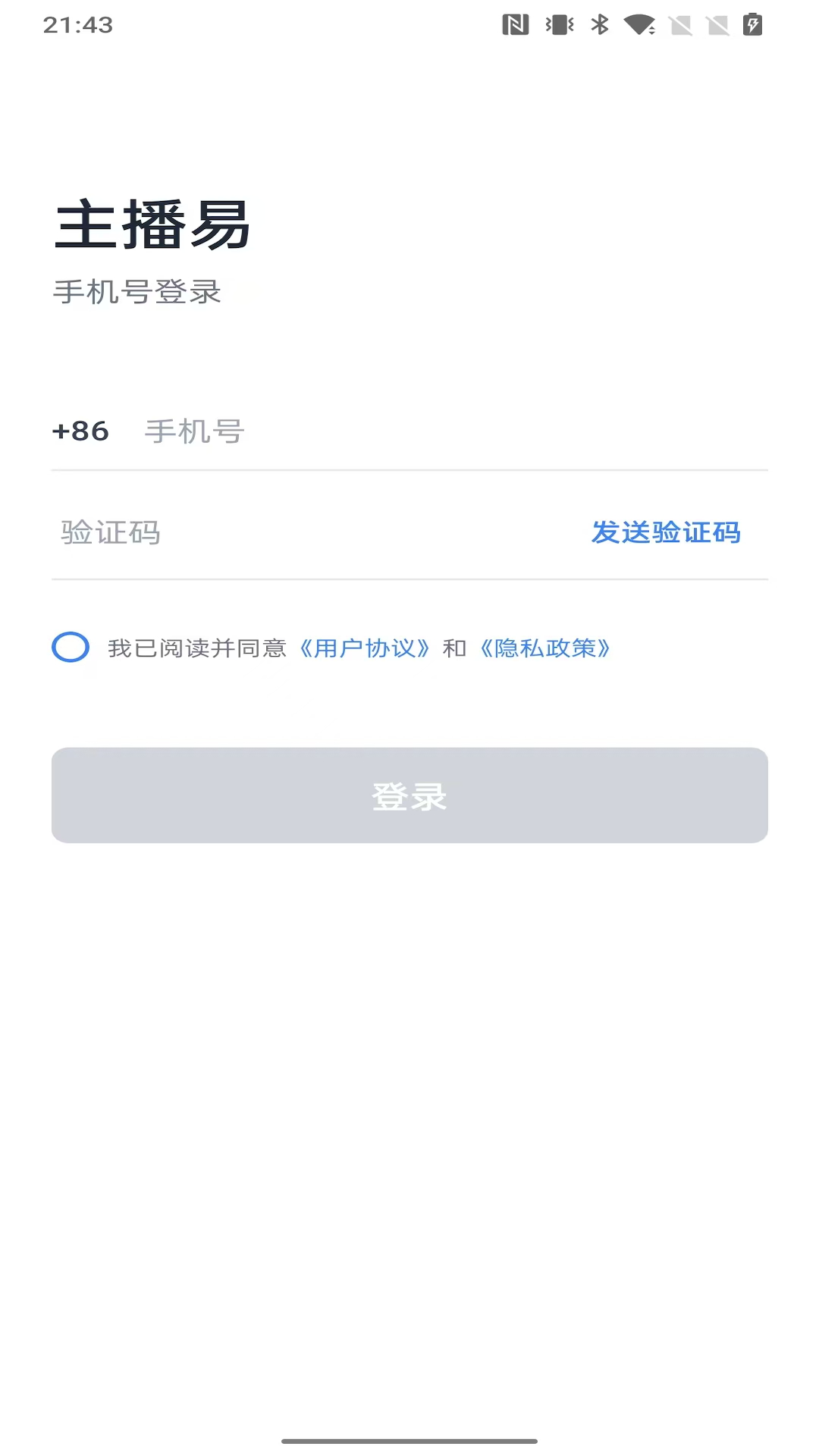Tap the battery charging icon
The image size is (819, 1456).
pyautogui.click(x=752, y=24)
